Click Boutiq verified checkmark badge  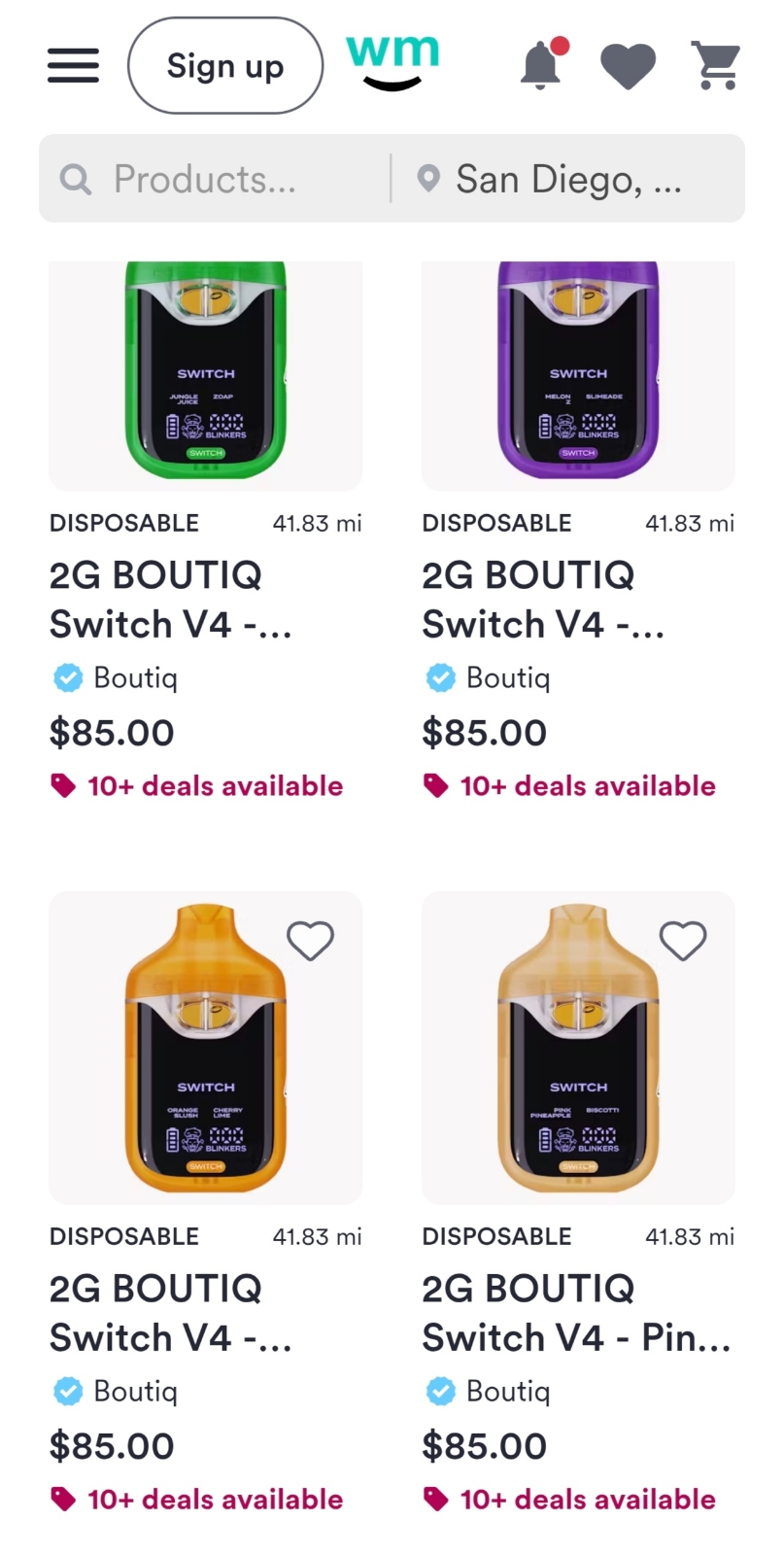pyautogui.click(x=67, y=677)
